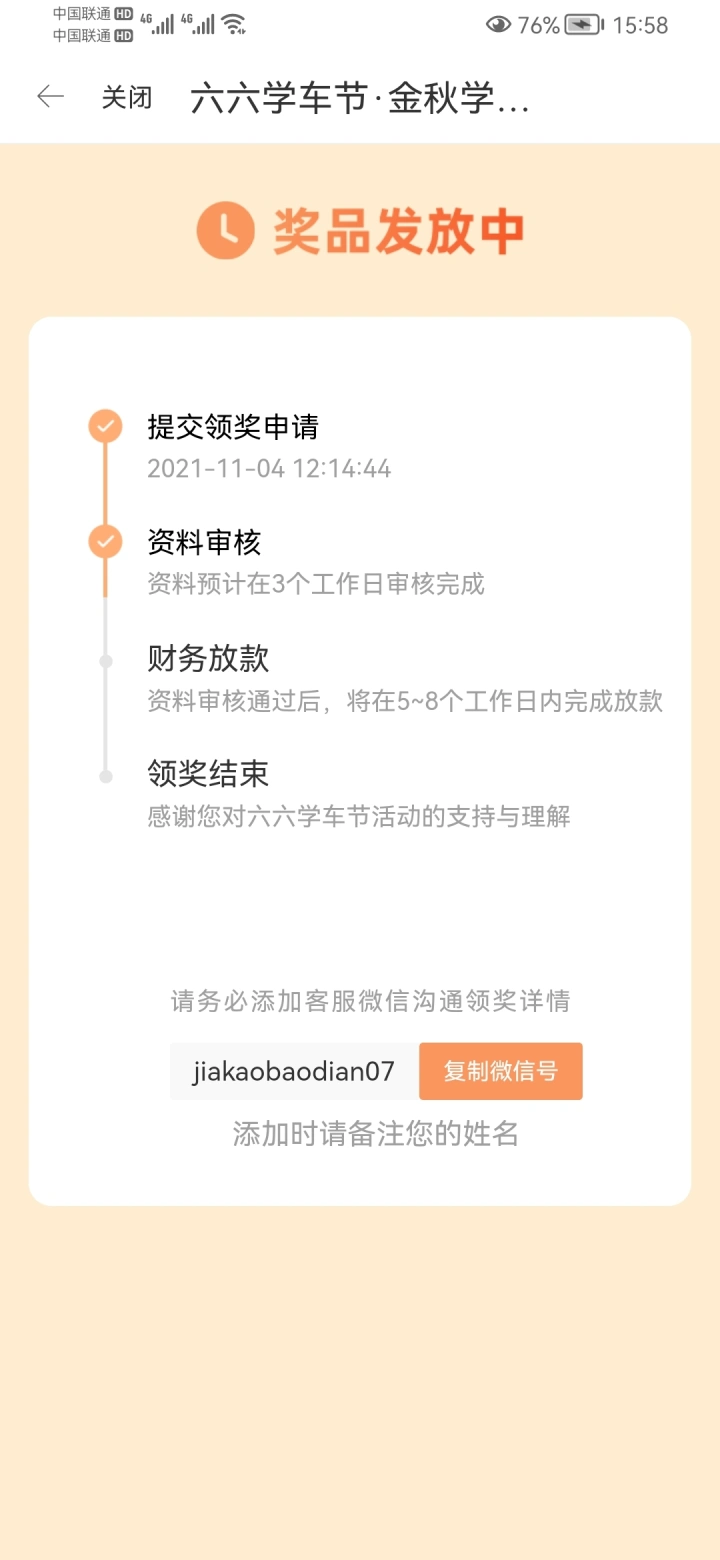Tap 关闭 to close the page
Image resolution: width=720 pixels, height=1560 pixels.
(127, 98)
